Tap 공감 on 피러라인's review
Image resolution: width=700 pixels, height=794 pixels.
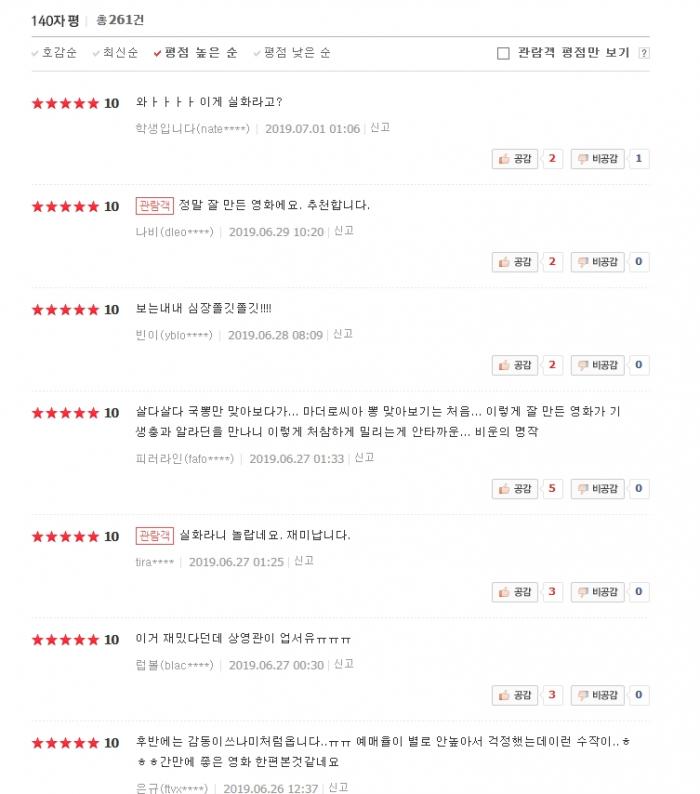(516, 489)
